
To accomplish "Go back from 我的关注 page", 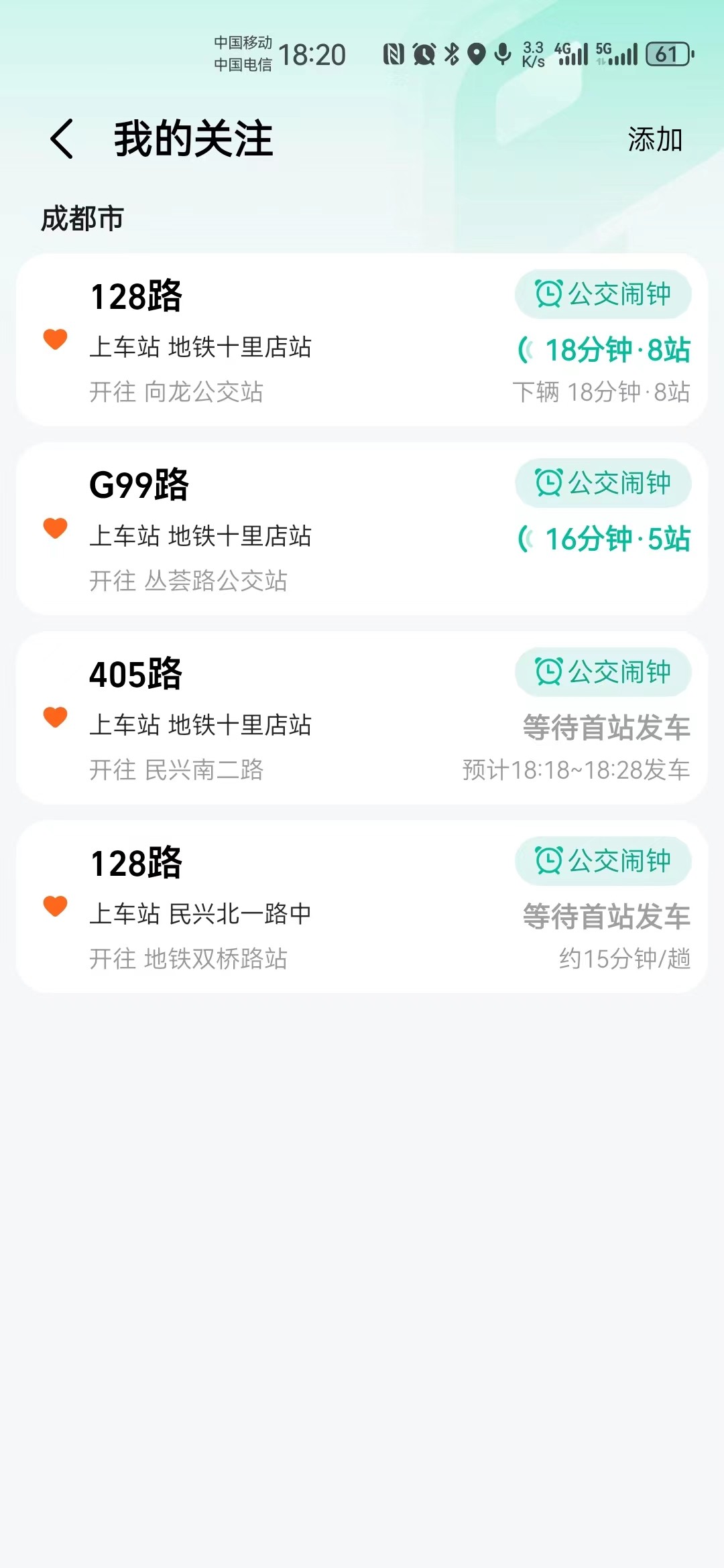I will (x=62, y=139).
